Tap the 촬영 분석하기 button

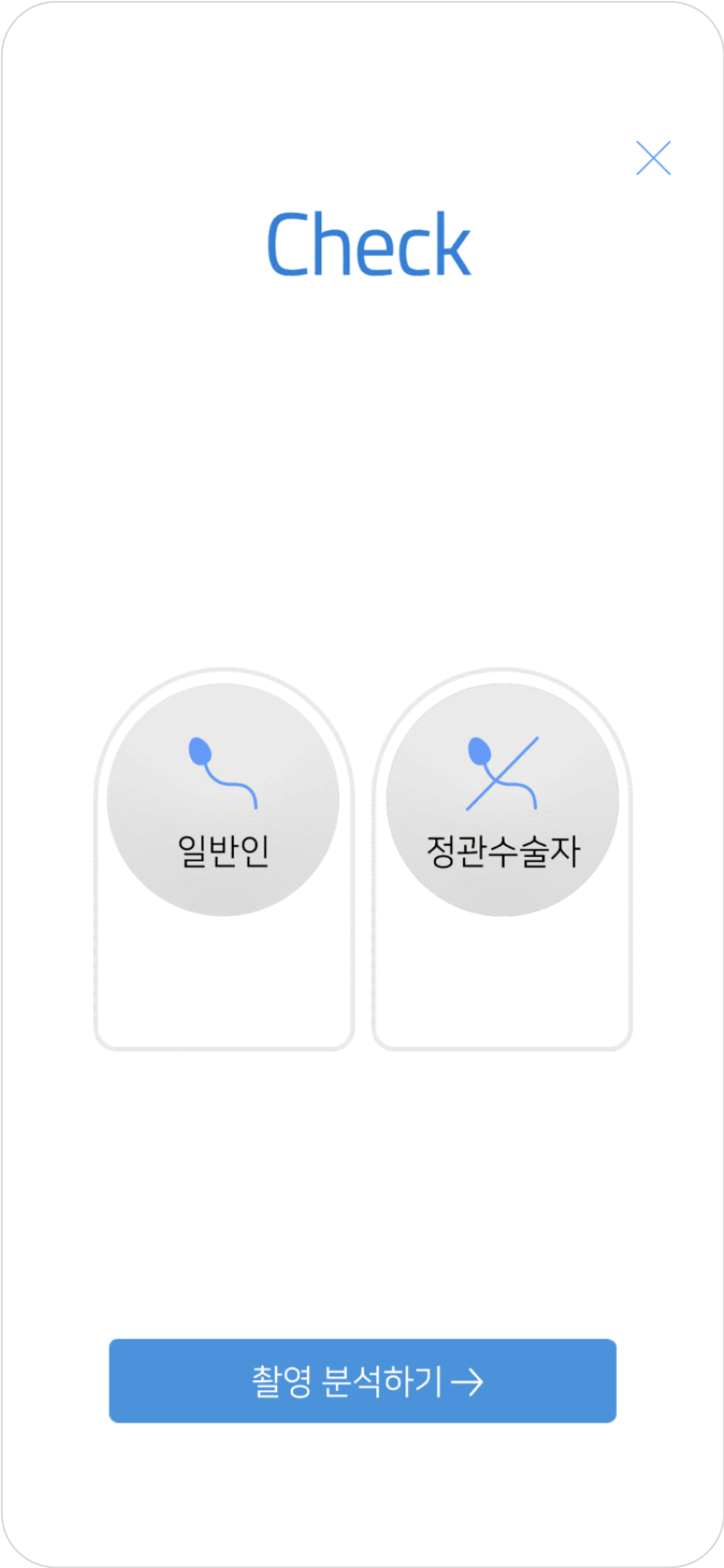coord(363,1380)
